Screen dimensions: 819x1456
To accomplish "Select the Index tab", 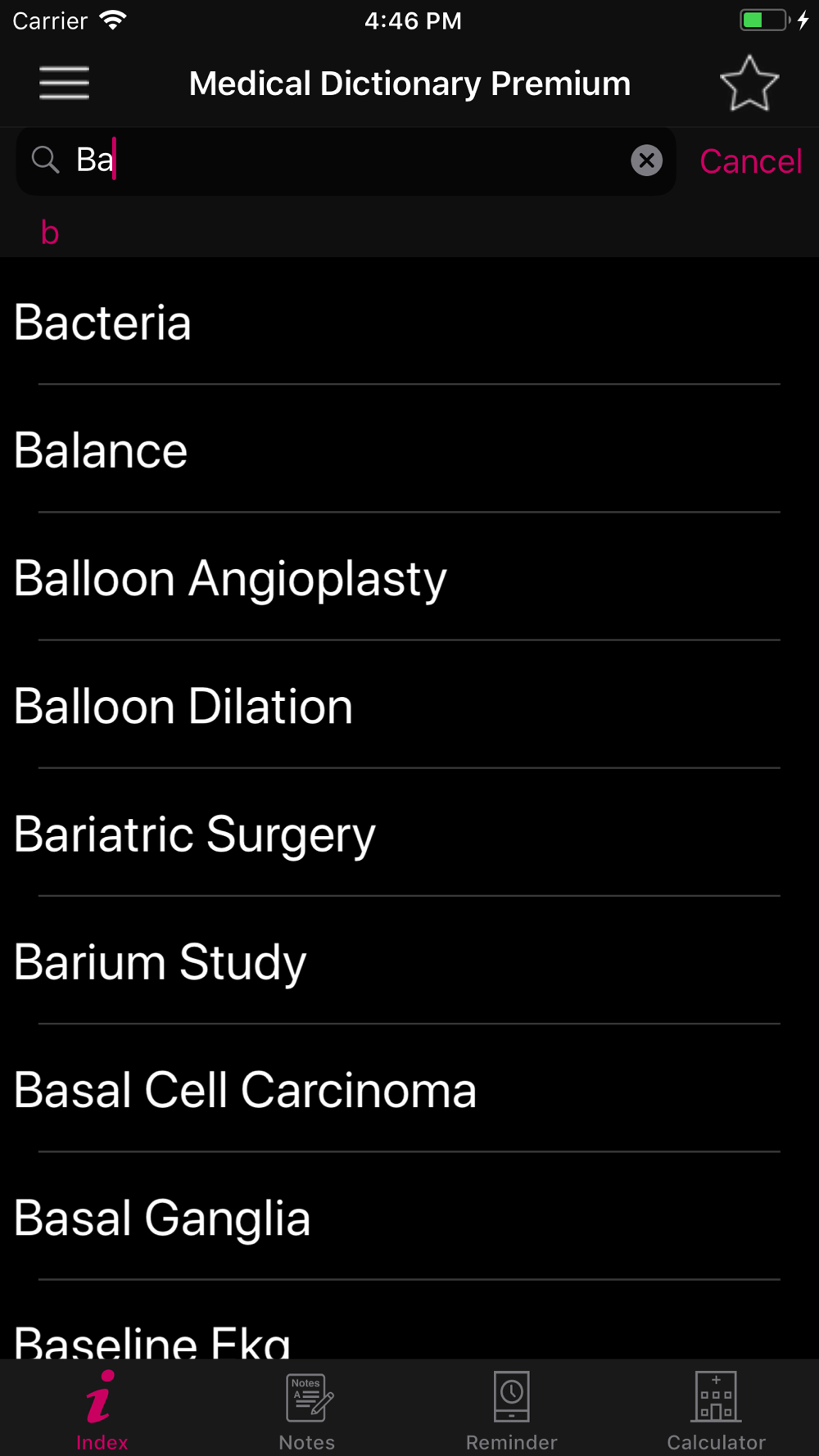I will (102, 1410).
